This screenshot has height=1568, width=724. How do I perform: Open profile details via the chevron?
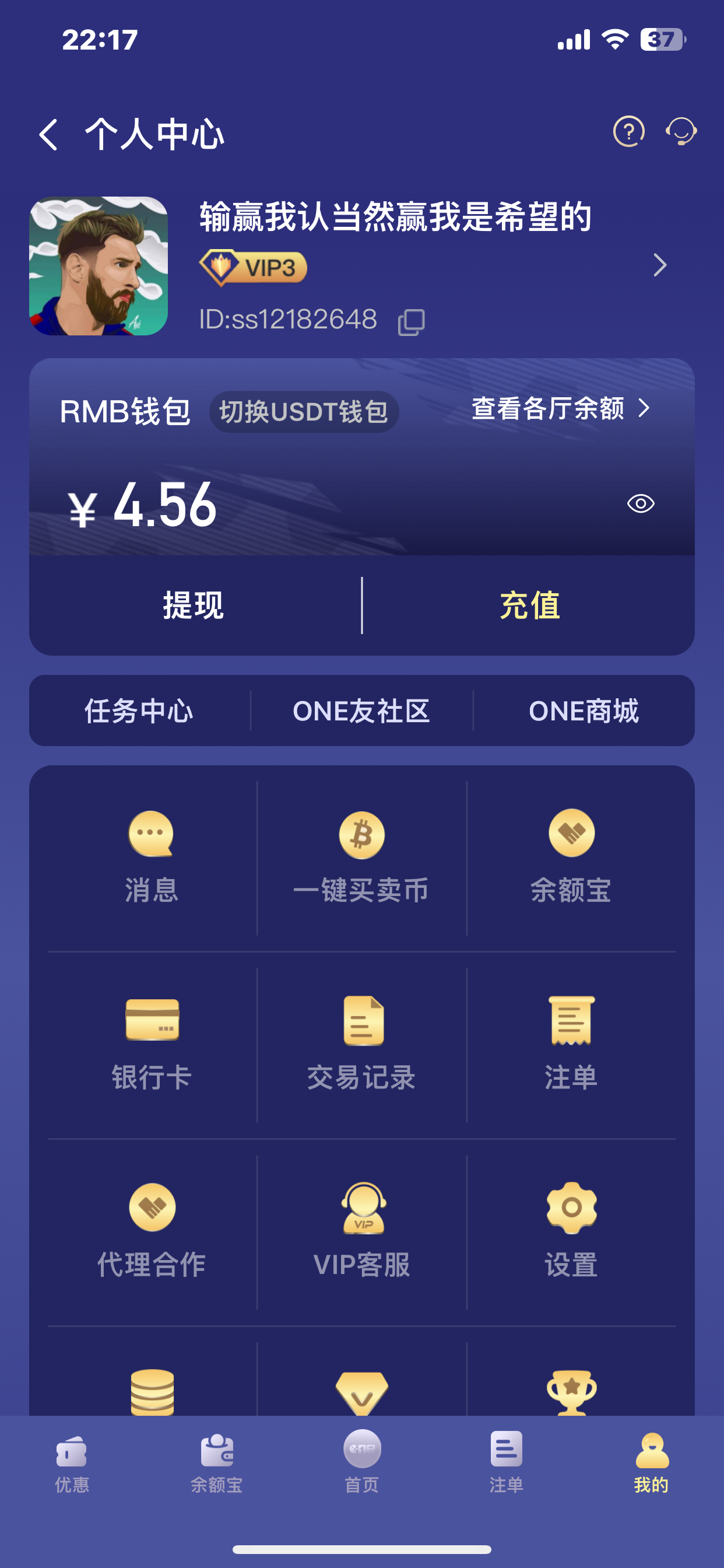(x=659, y=265)
